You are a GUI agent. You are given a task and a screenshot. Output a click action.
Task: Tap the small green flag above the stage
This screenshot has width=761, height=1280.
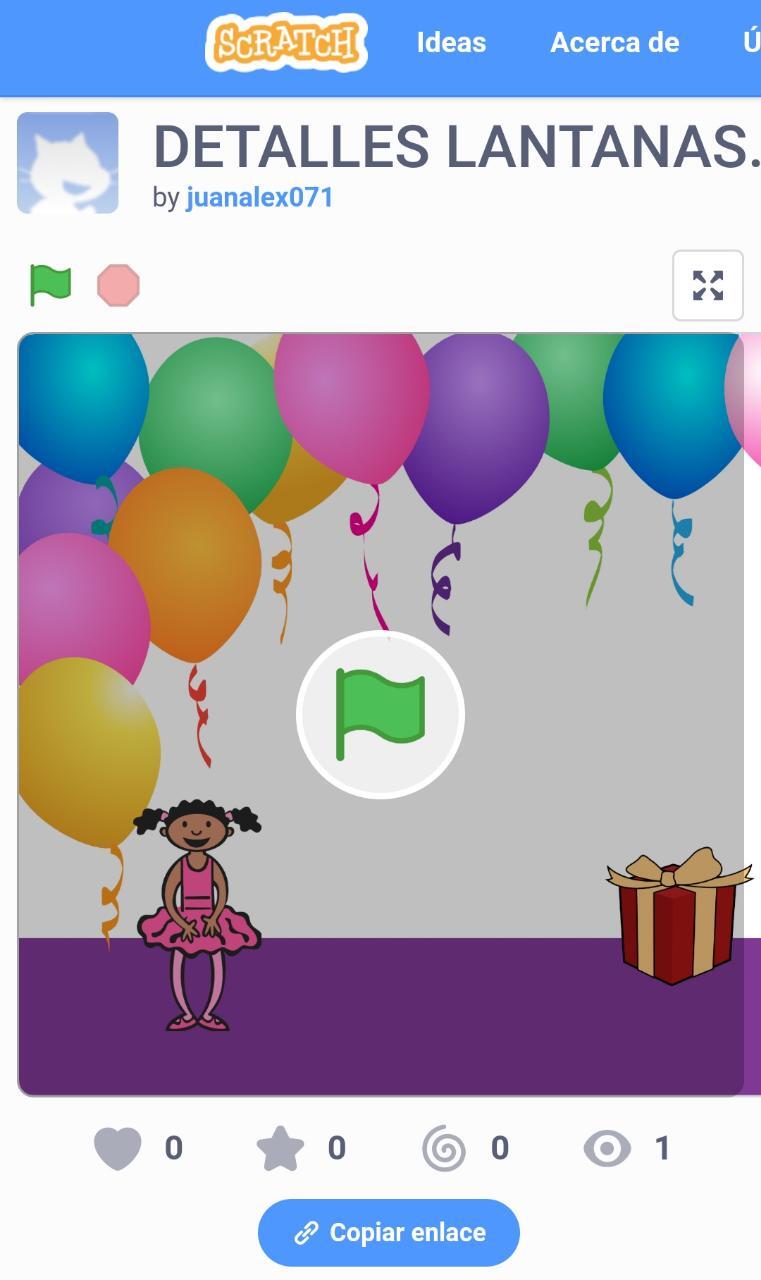click(x=50, y=286)
